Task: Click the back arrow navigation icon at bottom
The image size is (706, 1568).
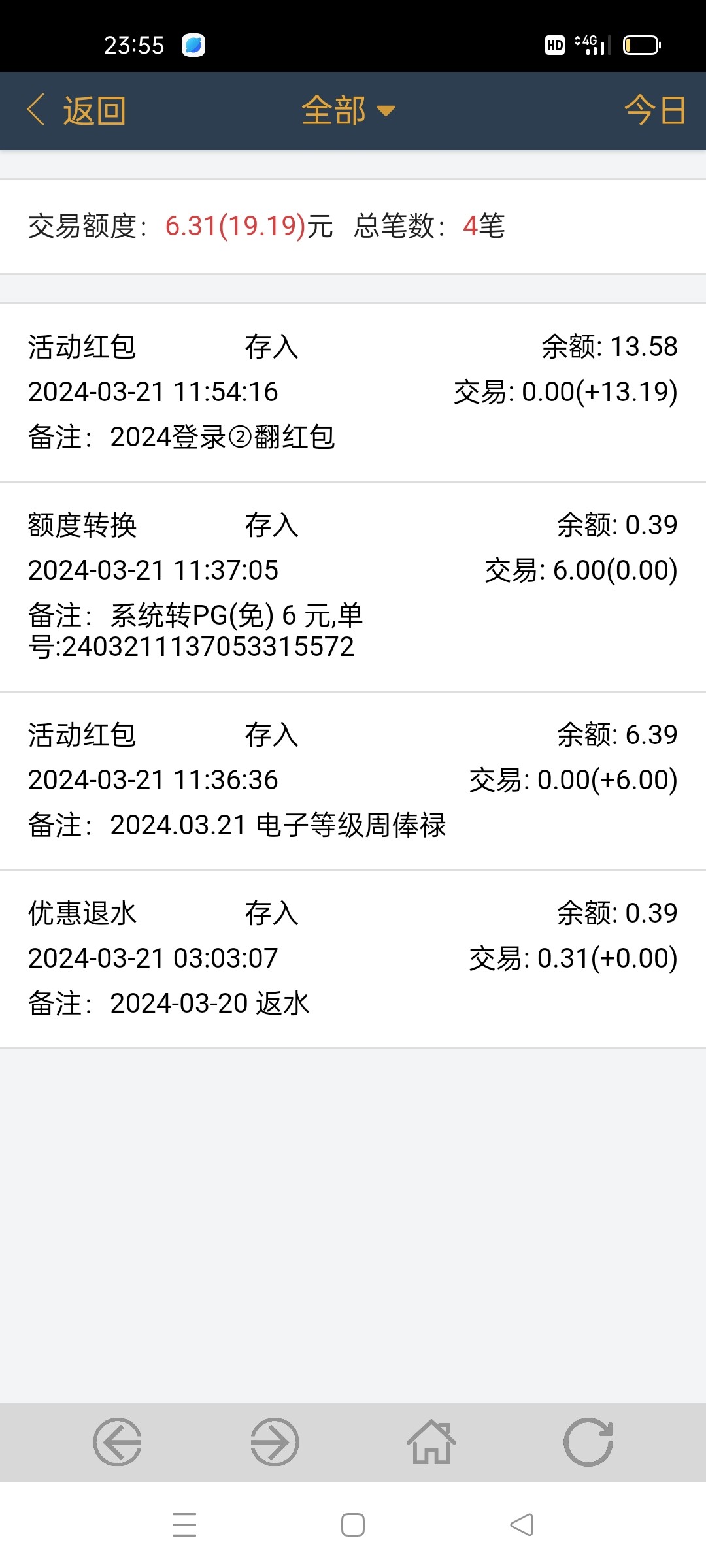Action: tap(118, 1442)
